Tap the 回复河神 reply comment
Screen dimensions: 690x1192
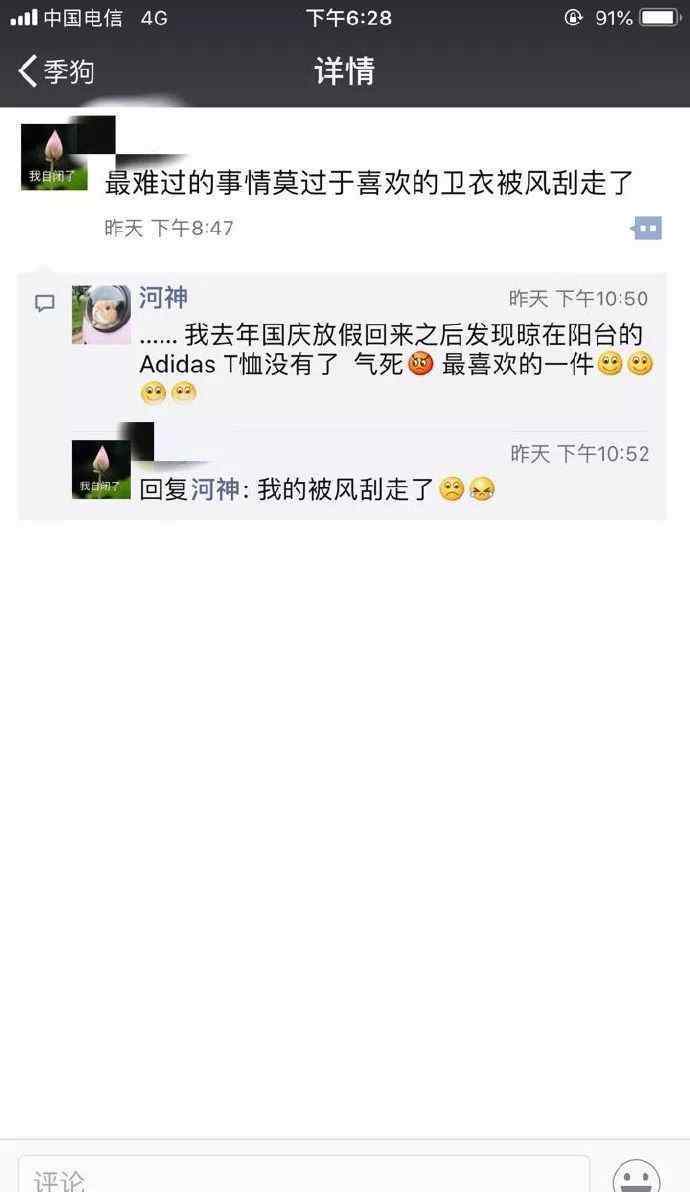317,489
